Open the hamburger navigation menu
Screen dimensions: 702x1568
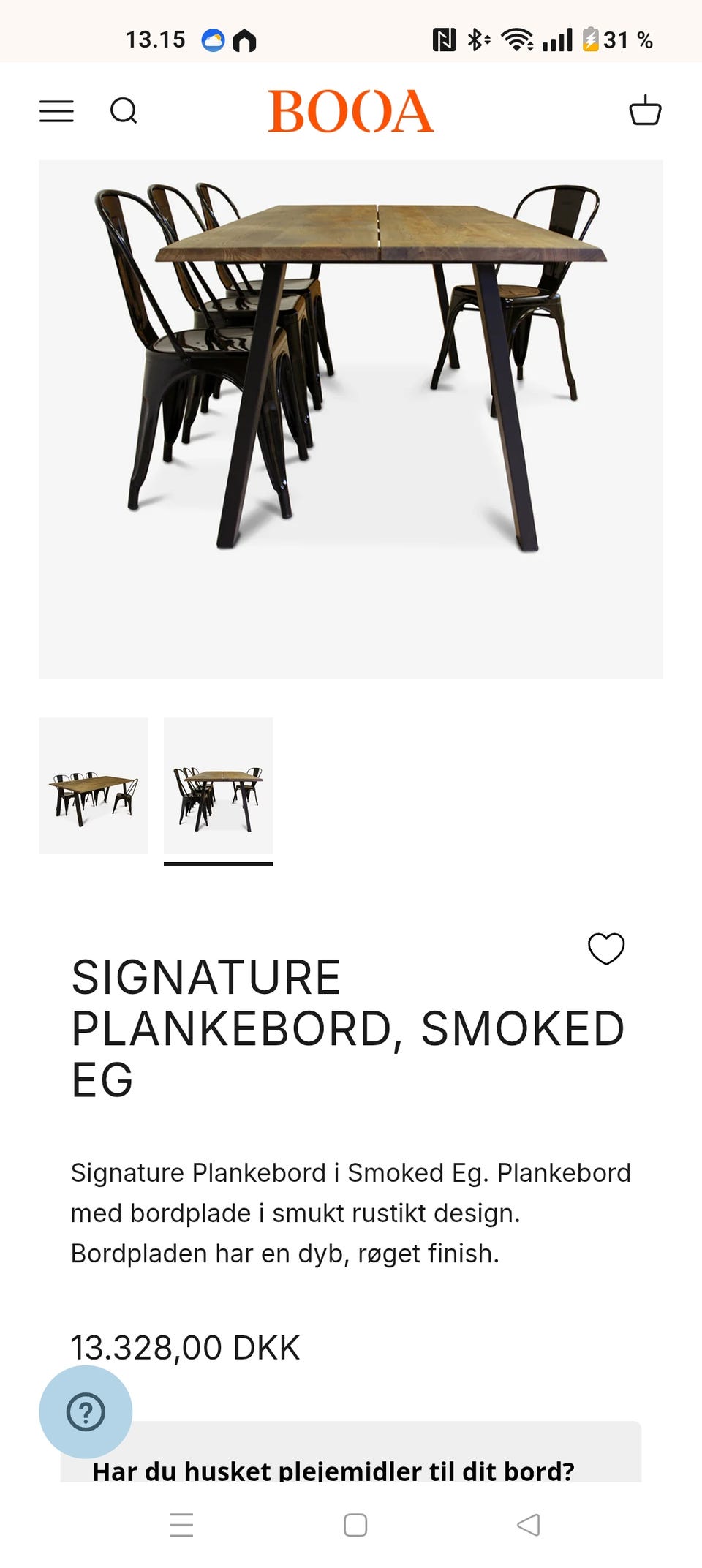click(x=56, y=111)
